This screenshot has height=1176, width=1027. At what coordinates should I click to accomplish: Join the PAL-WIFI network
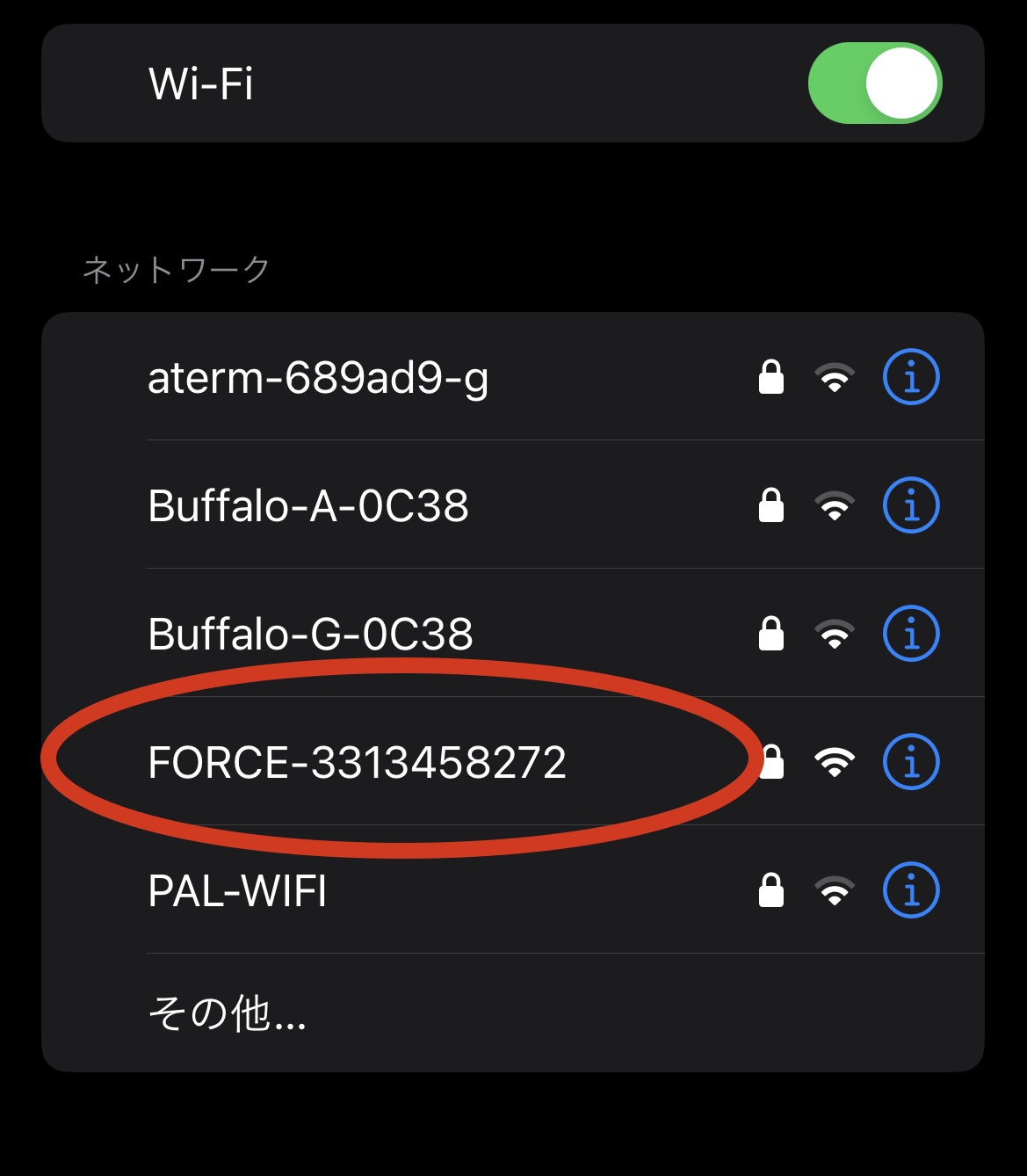237,891
